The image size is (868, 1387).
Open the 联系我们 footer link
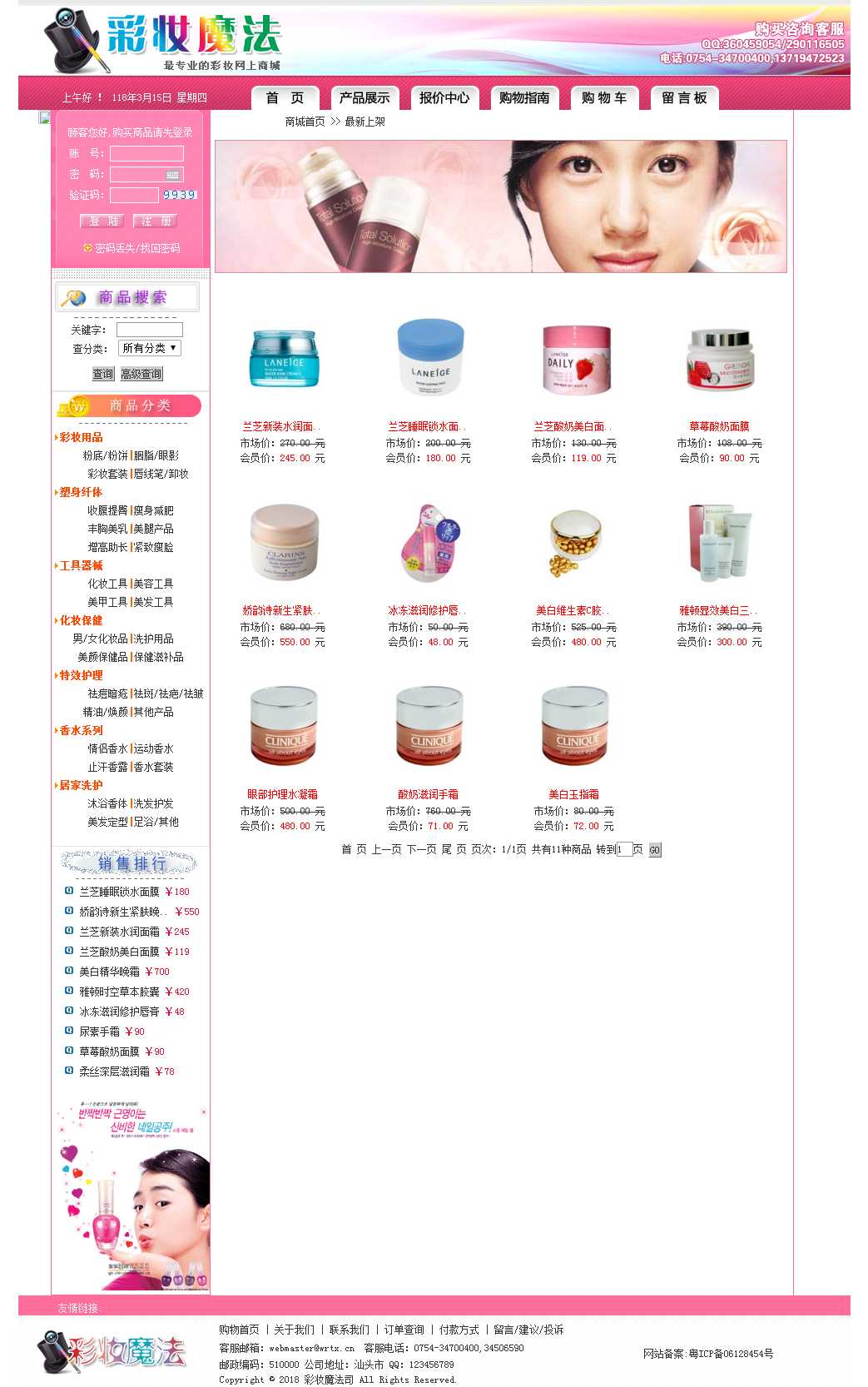pyautogui.click(x=349, y=1330)
